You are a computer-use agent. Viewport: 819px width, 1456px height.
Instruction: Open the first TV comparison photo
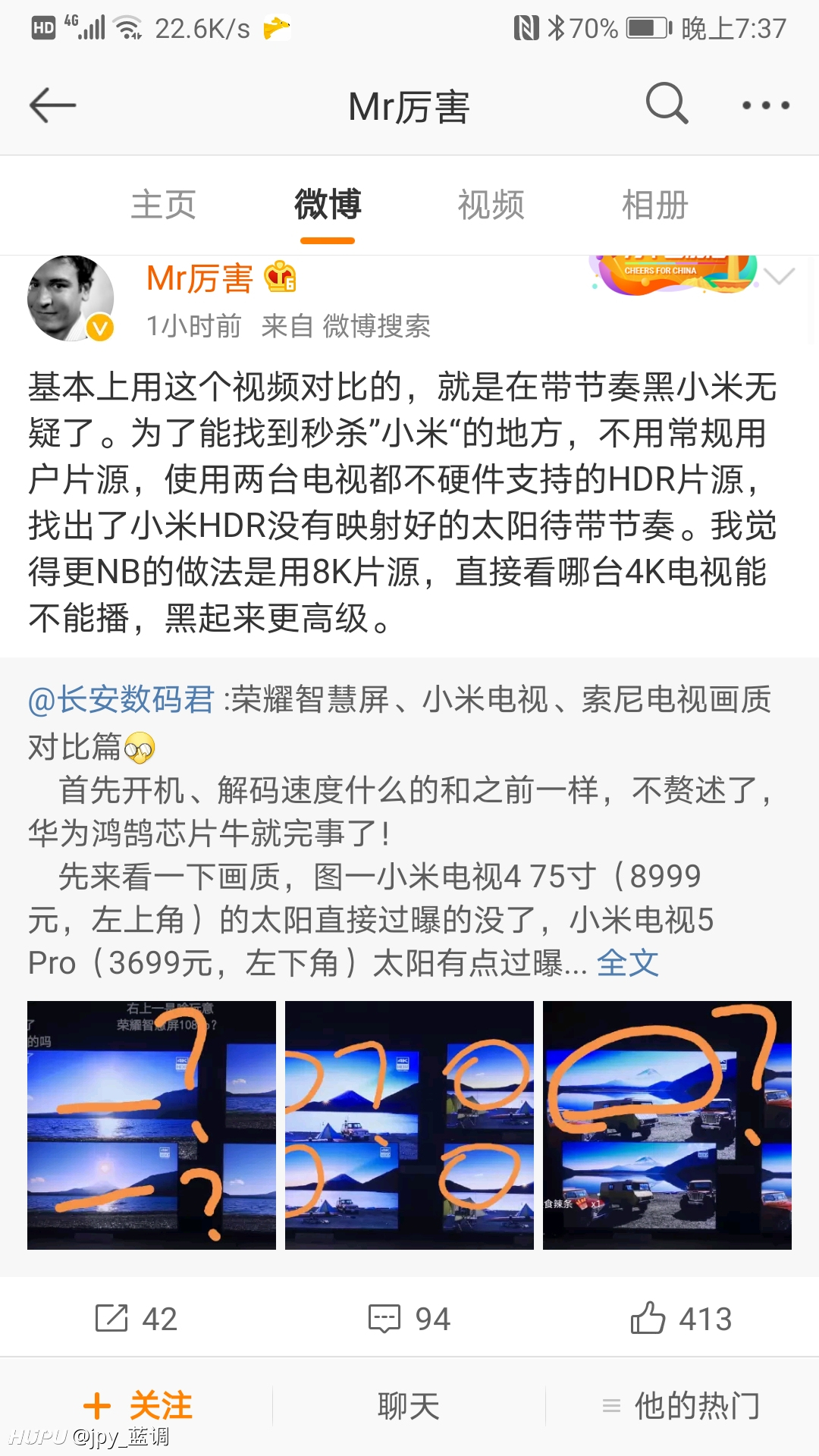[x=152, y=1125]
